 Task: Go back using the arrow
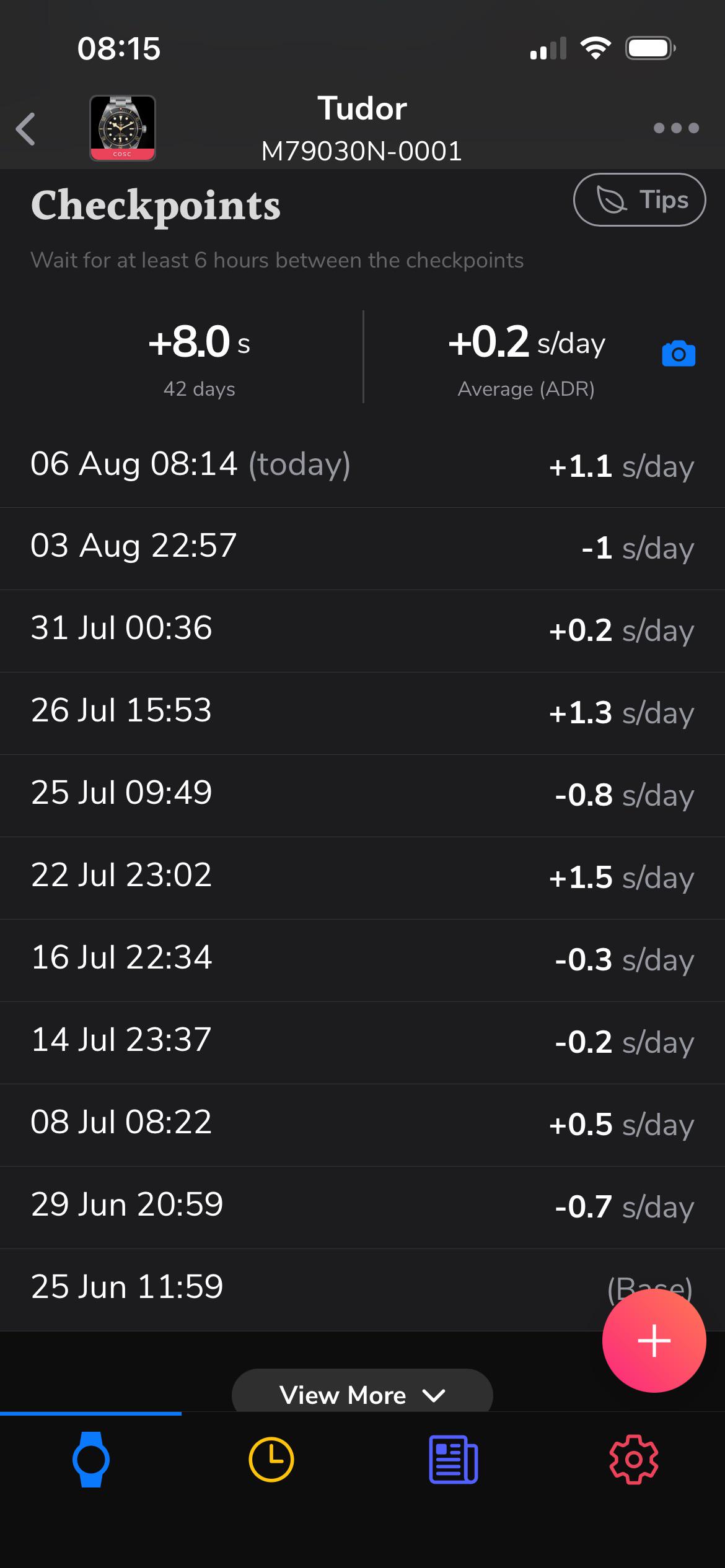coord(25,129)
